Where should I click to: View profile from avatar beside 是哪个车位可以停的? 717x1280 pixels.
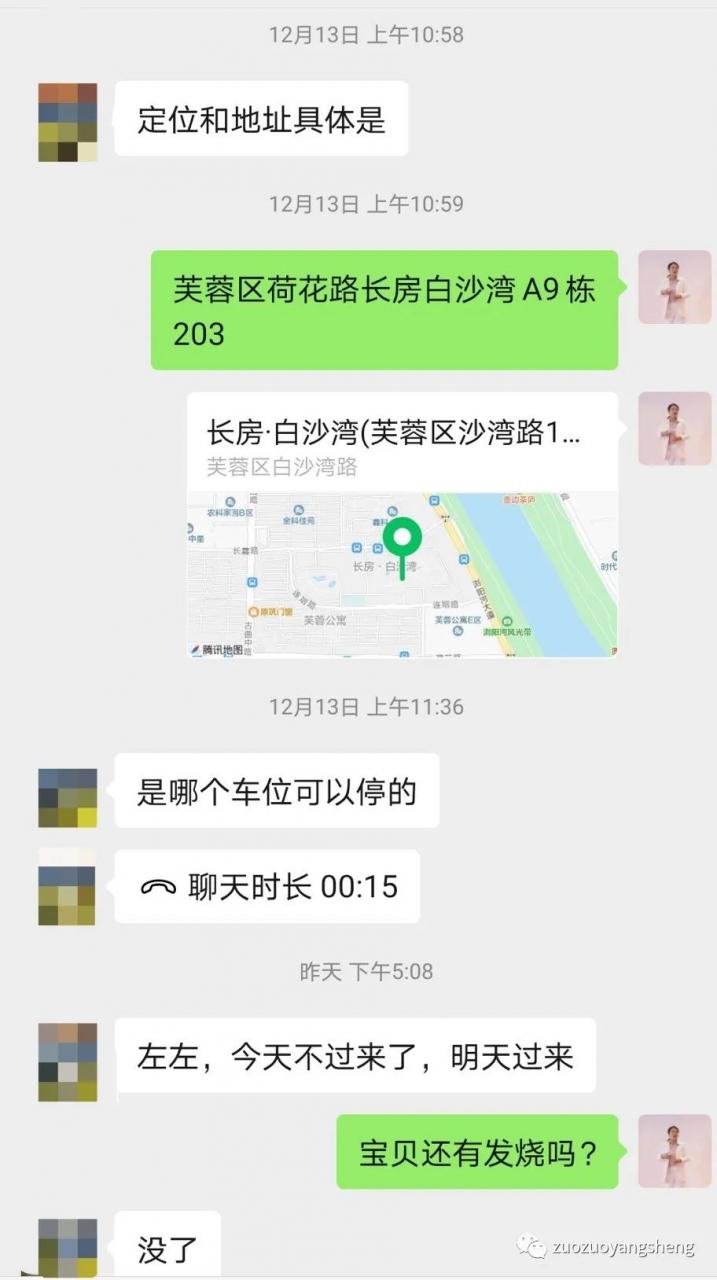tap(68, 797)
